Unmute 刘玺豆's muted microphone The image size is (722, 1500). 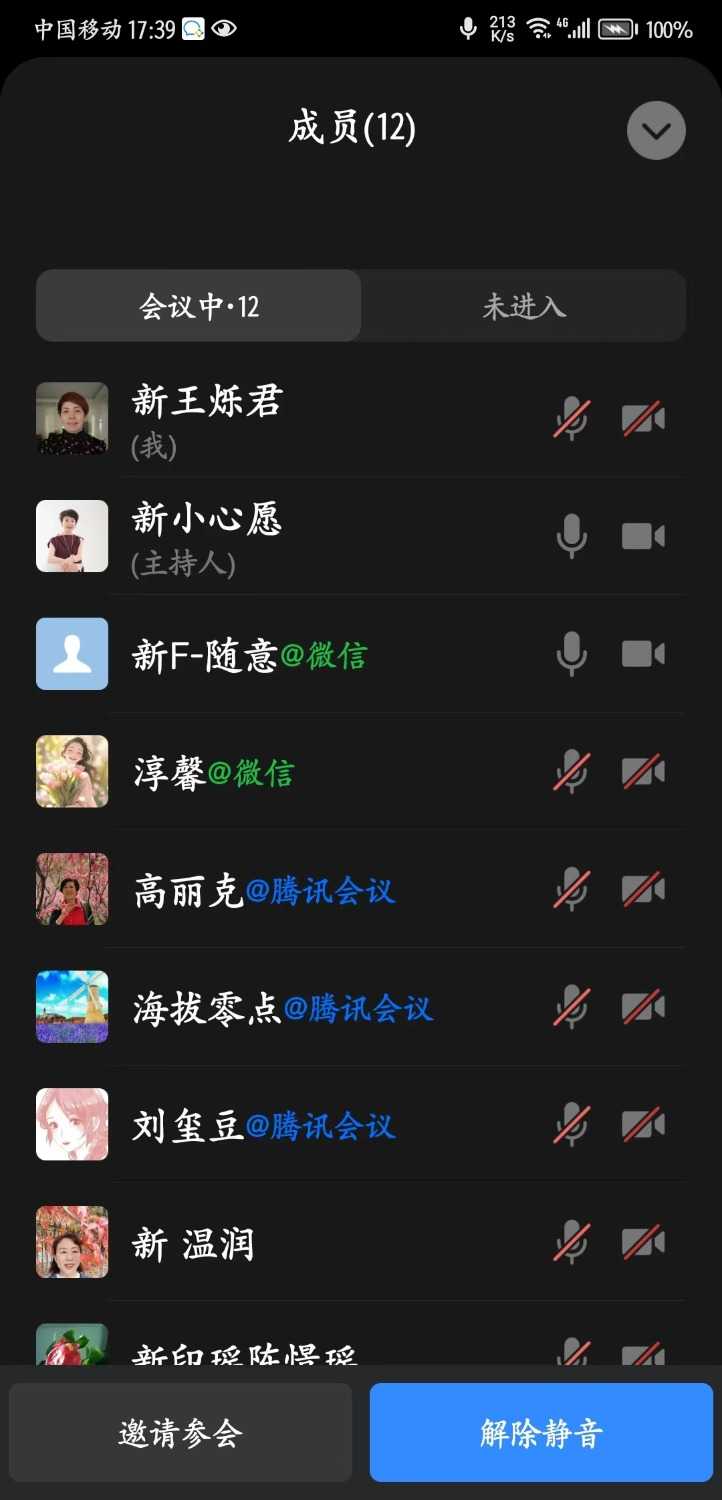(570, 1124)
